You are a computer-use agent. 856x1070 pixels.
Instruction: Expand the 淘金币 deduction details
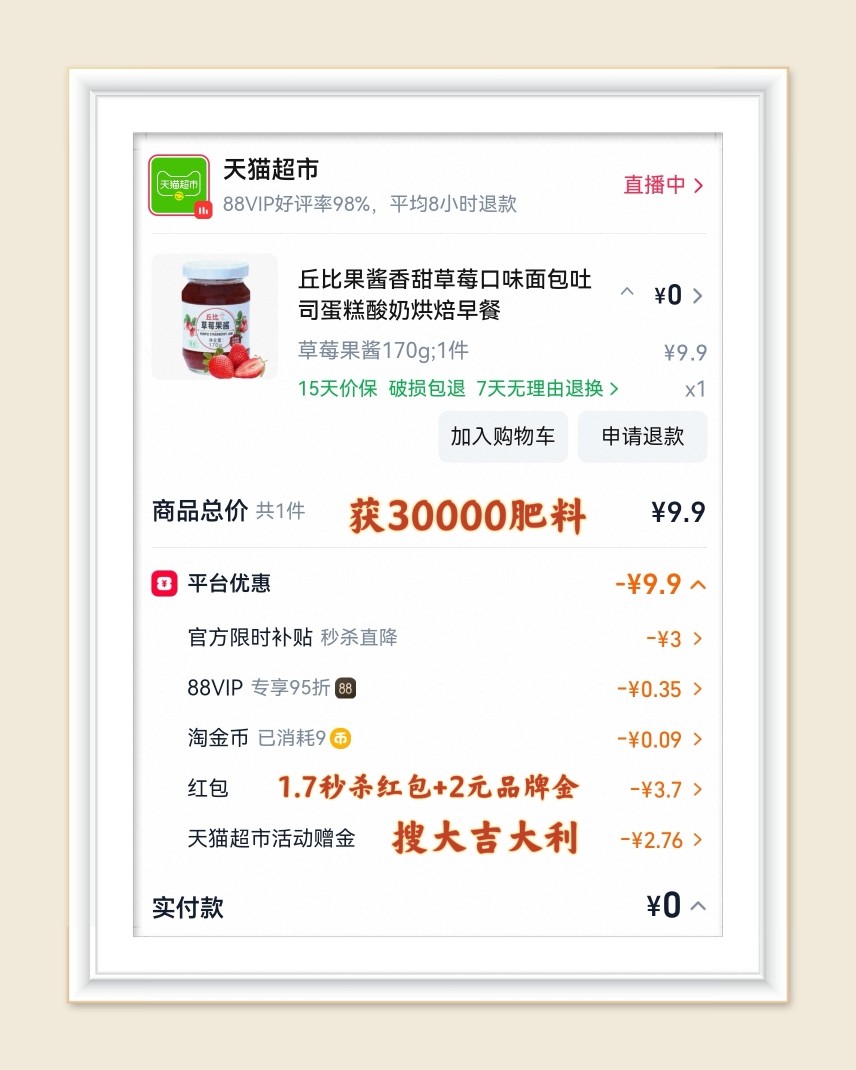(700, 739)
